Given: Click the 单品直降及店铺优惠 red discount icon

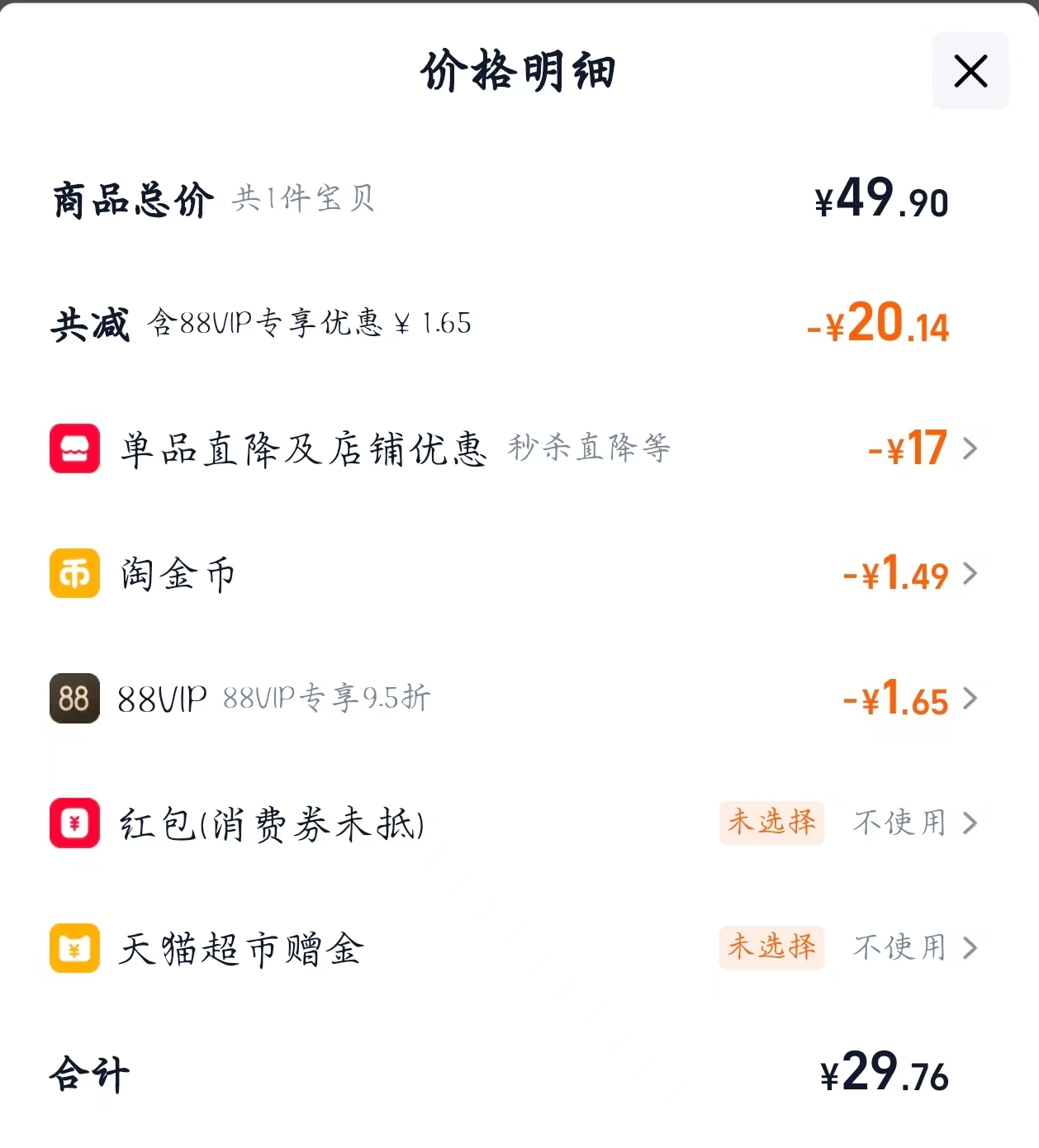Looking at the screenshot, I should (x=74, y=448).
